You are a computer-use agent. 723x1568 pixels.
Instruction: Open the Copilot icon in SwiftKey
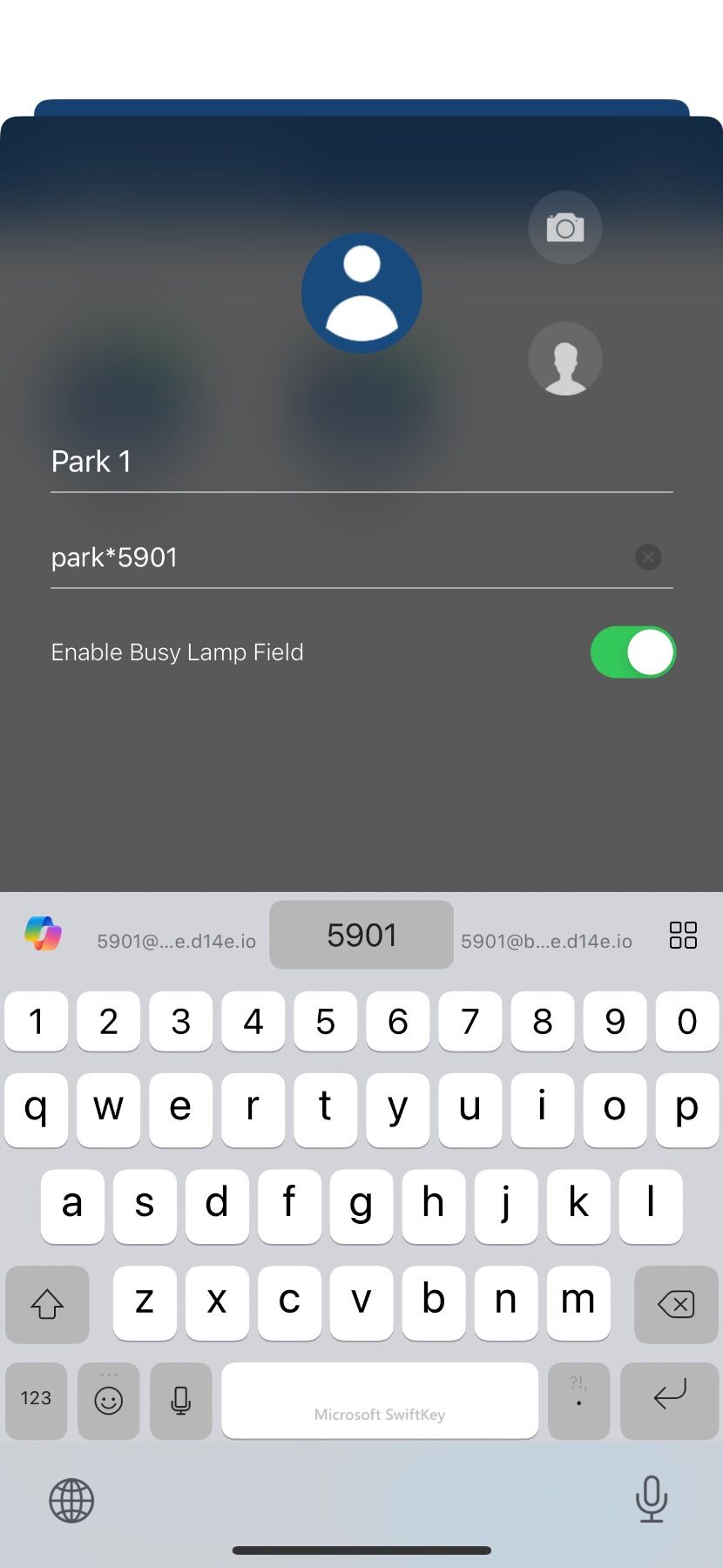point(43,934)
